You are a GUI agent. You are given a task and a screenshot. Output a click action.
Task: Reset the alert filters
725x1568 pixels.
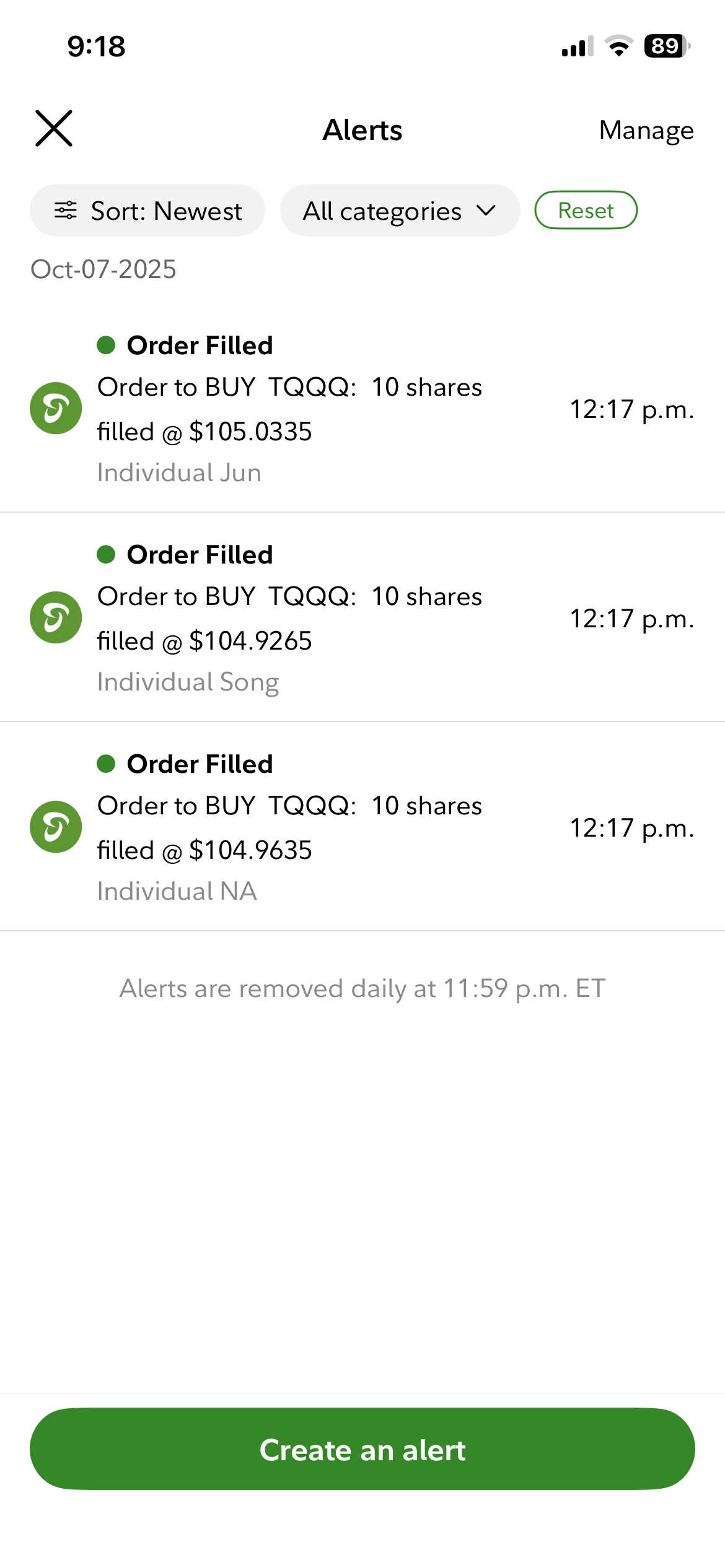(586, 211)
